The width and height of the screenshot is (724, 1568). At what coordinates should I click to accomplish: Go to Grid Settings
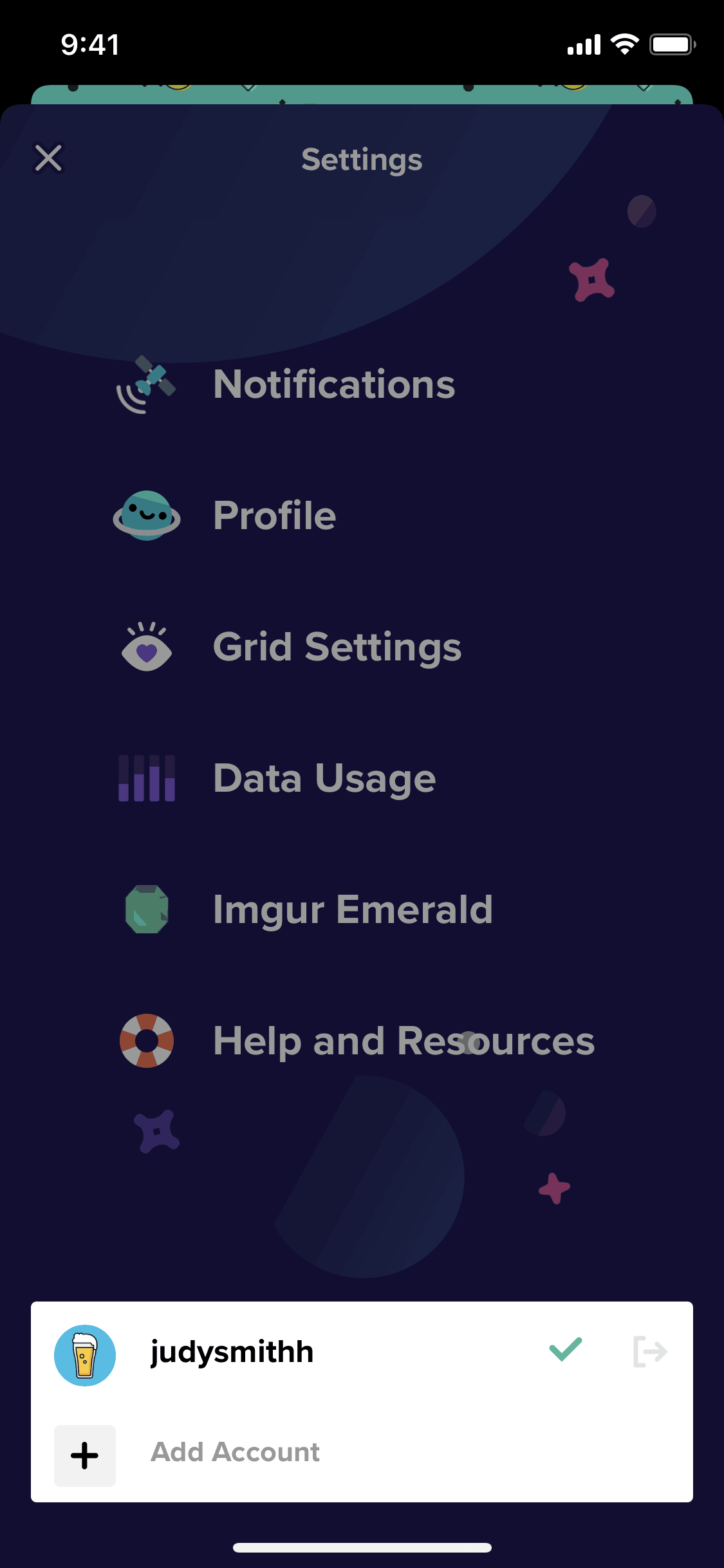tap(337, 647)
